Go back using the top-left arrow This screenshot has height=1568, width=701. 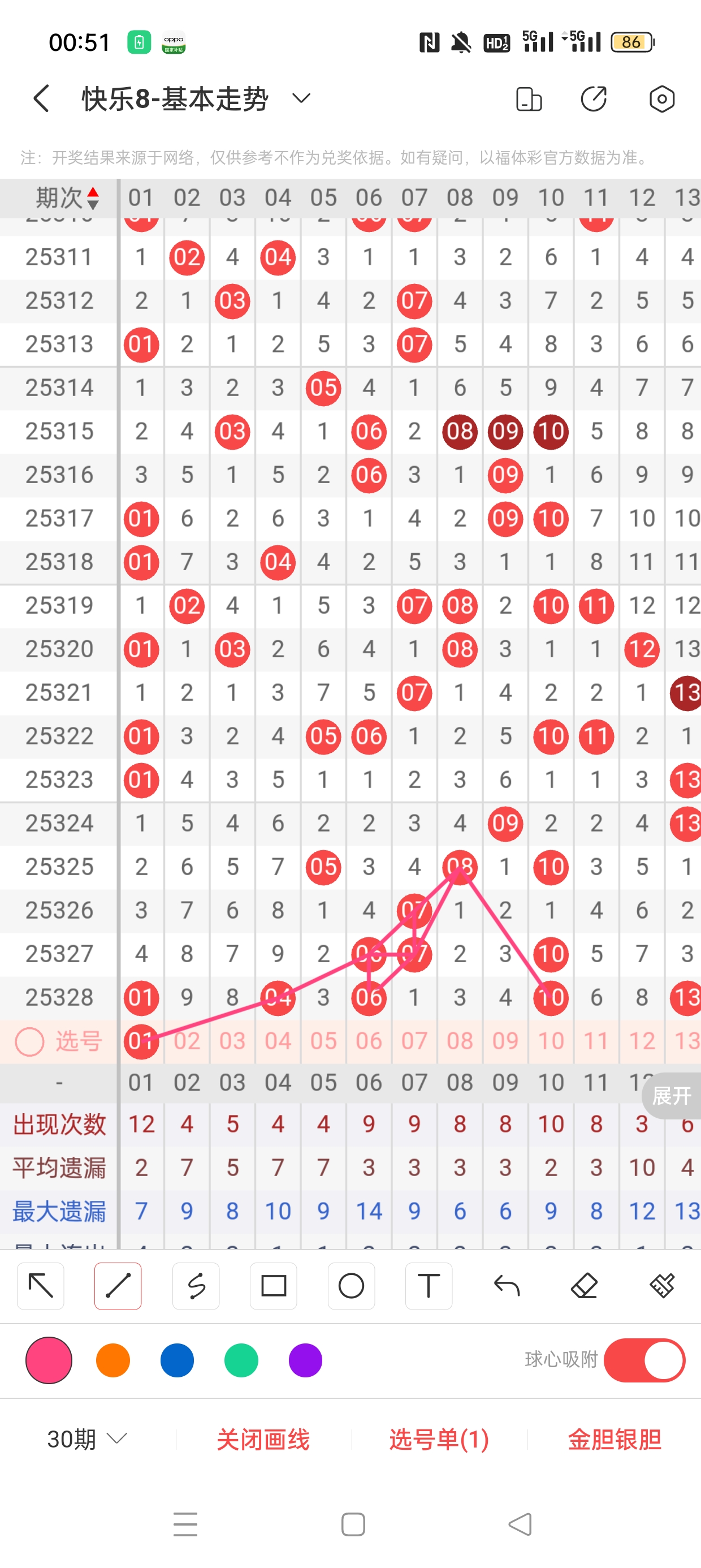[41, 98]
